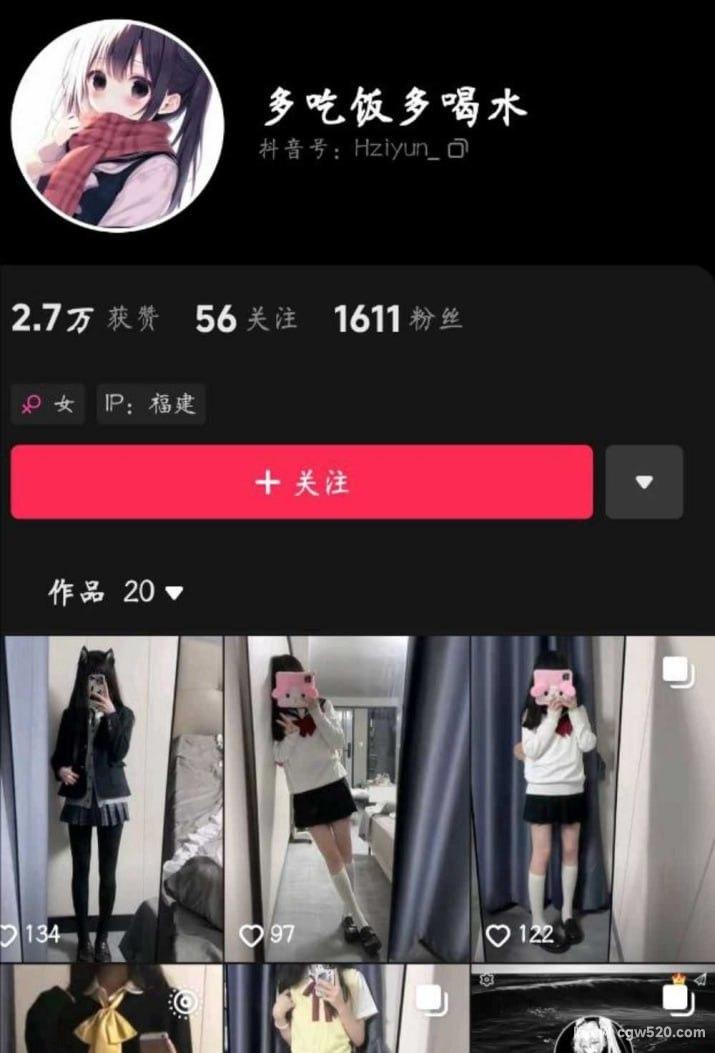
Task: Copy the Douyin ID Hziyun_
Action: point(458,150)
